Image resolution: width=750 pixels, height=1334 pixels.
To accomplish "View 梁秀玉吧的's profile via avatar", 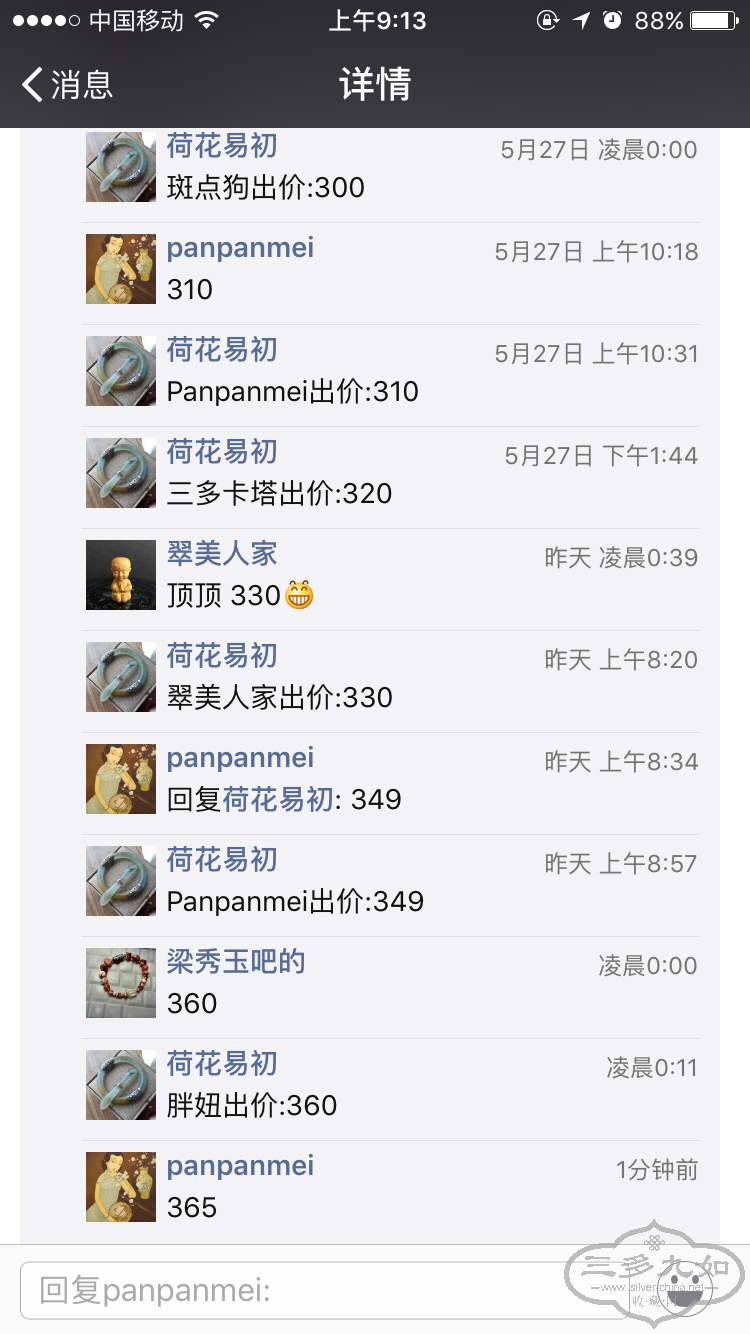I will pos(121,983).
